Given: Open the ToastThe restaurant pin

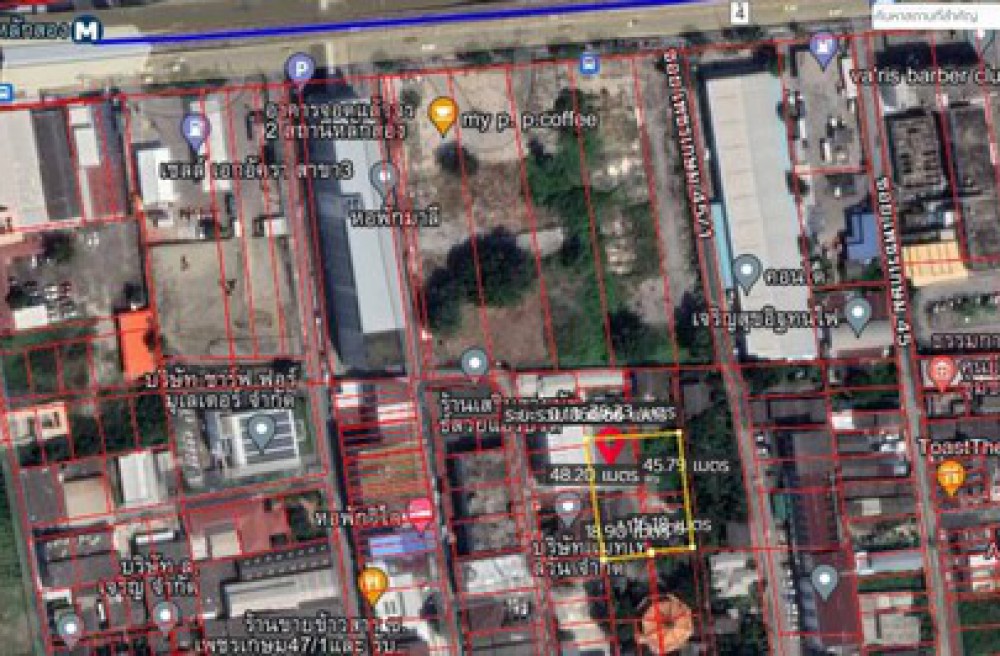Looking at the screenshot, I should click(x=950, y=477).
